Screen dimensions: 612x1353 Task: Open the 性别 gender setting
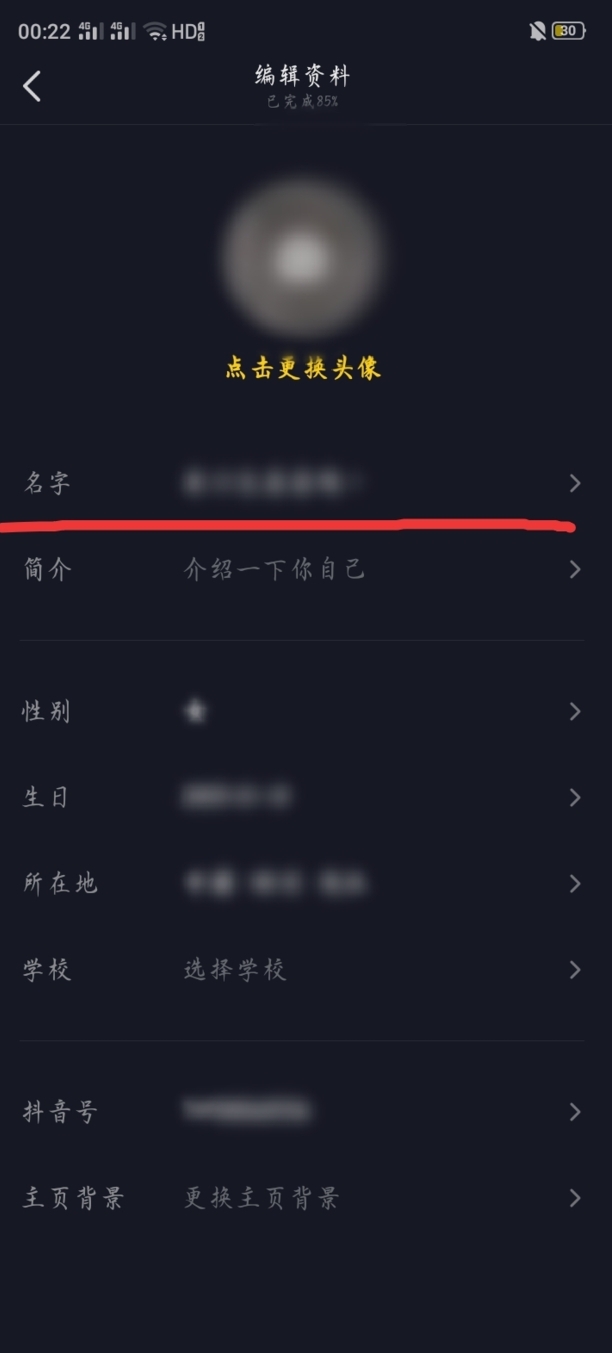300,712
